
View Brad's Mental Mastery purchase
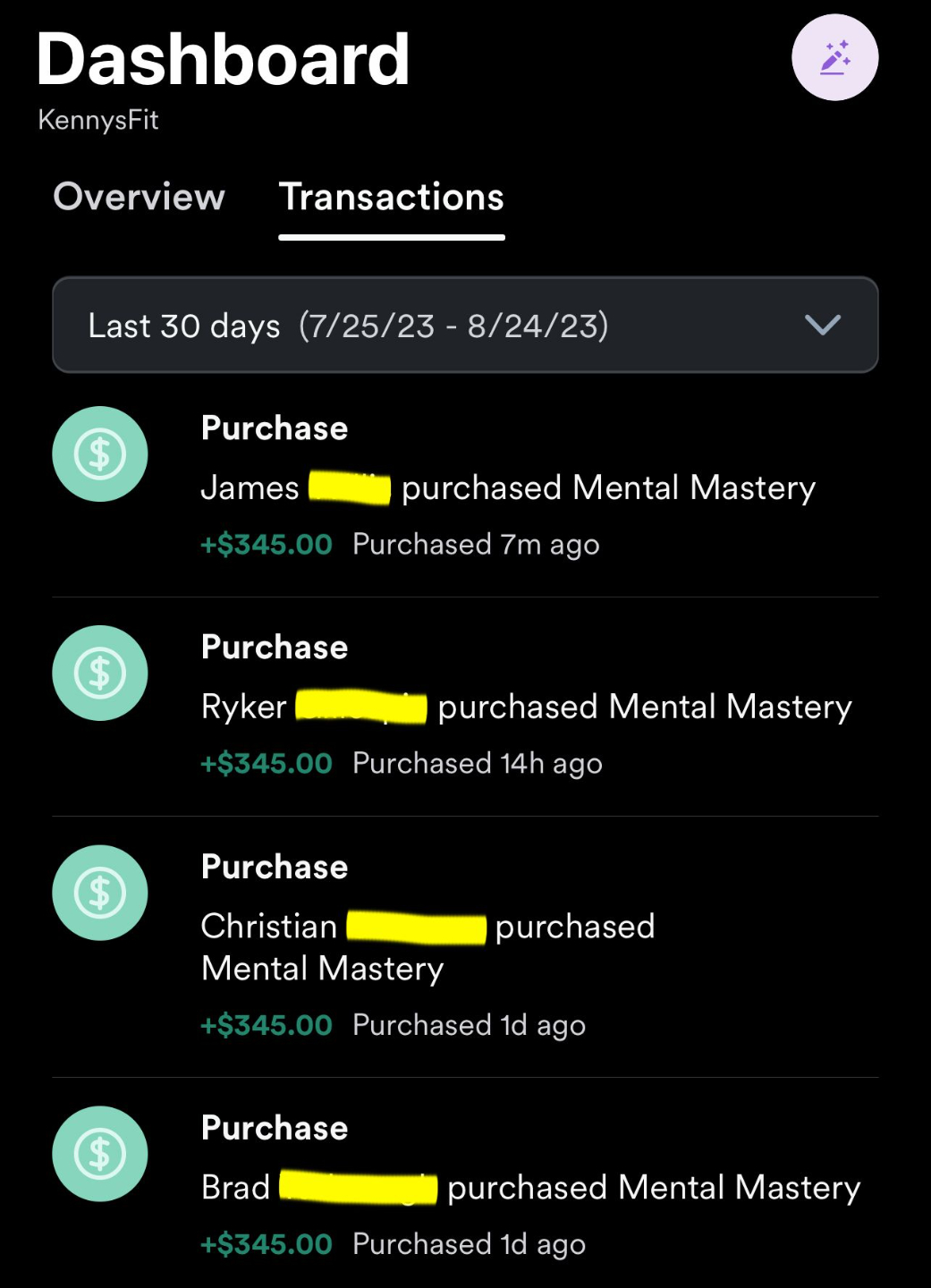pos(530,1188)
